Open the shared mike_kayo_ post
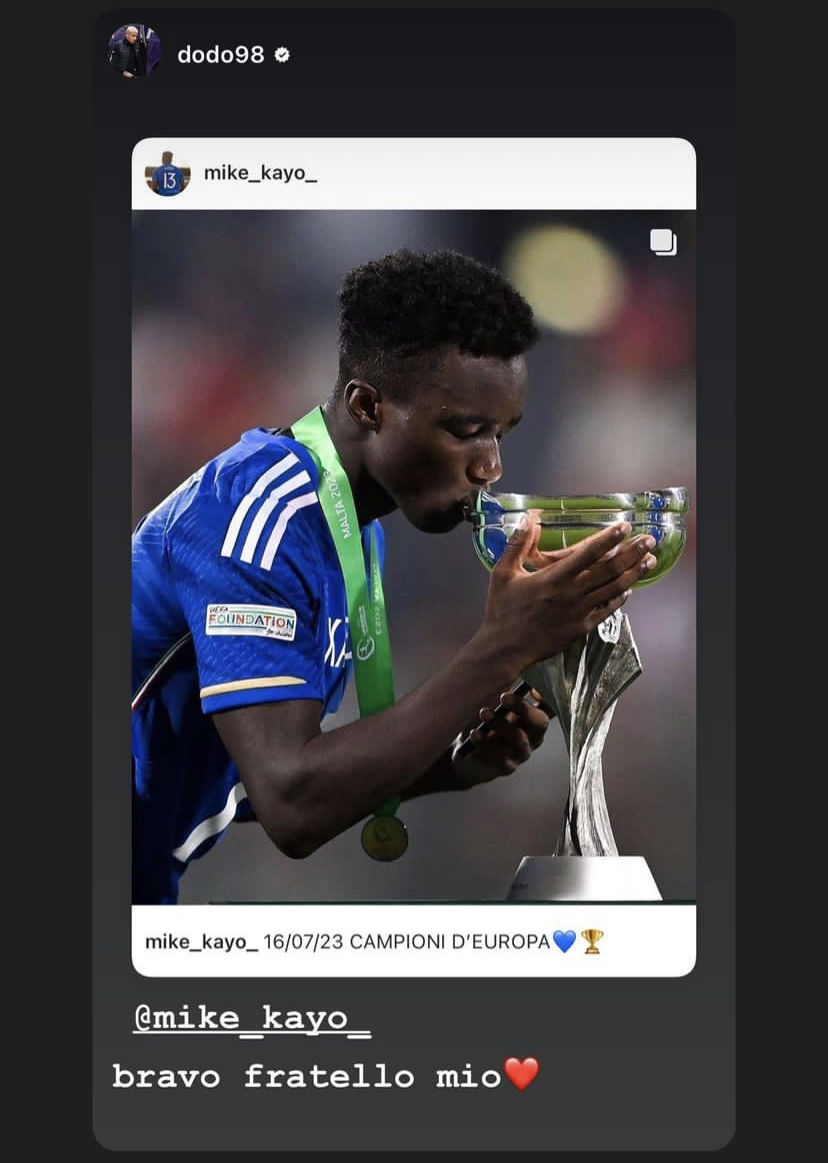The image size is (828, 1163). point(413,555)
